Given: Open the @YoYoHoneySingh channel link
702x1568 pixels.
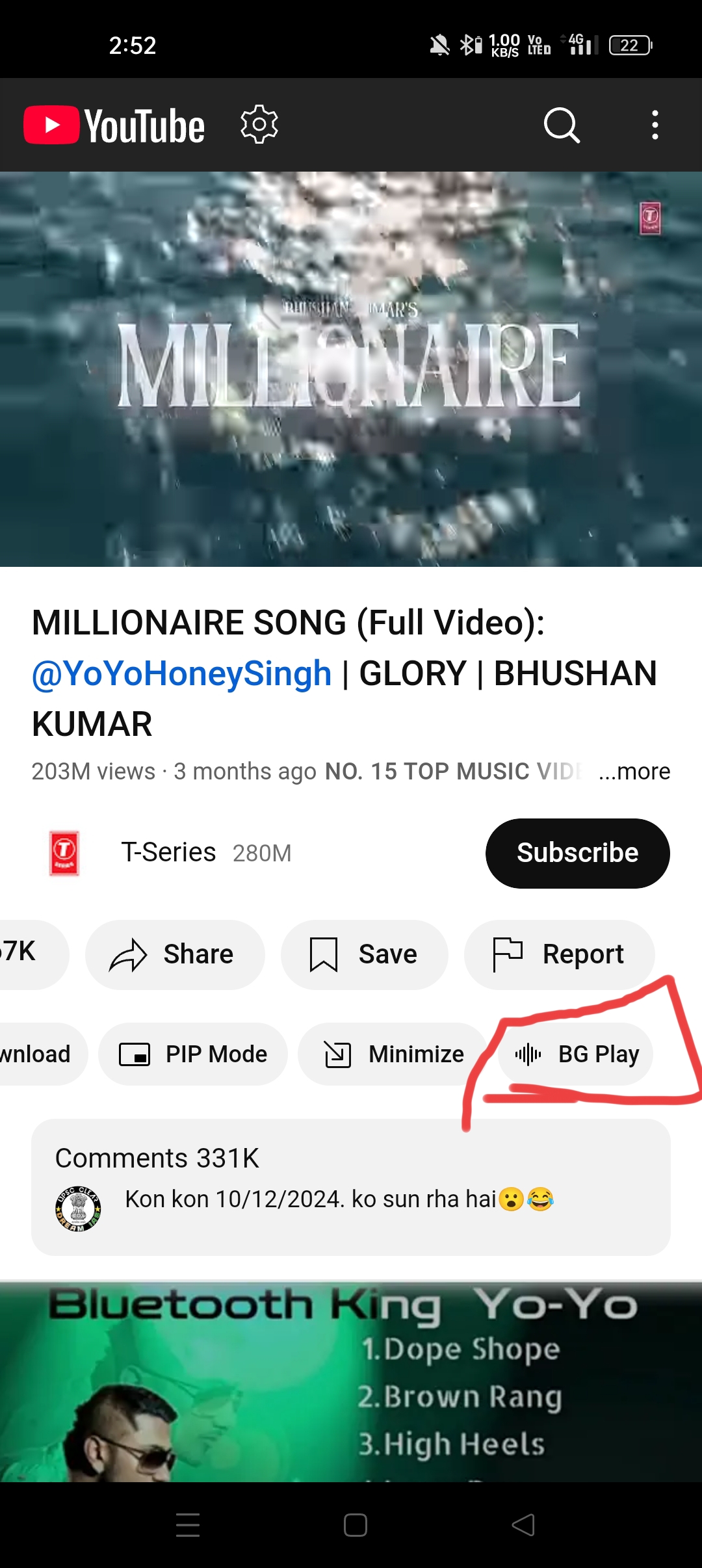Looking at the screenshot, I should (x=182, y=673).
